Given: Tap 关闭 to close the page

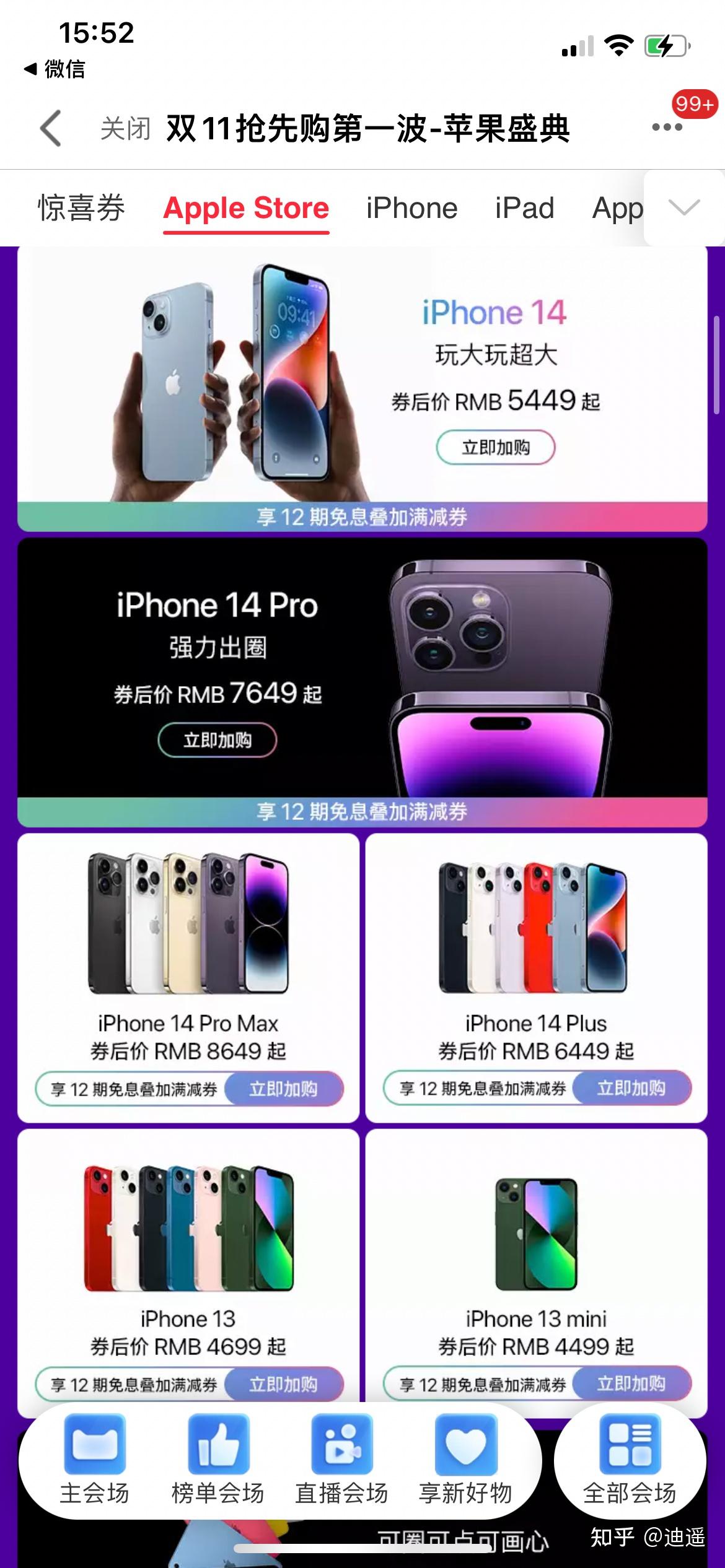Looking at the screenshot, I should 124,128.
